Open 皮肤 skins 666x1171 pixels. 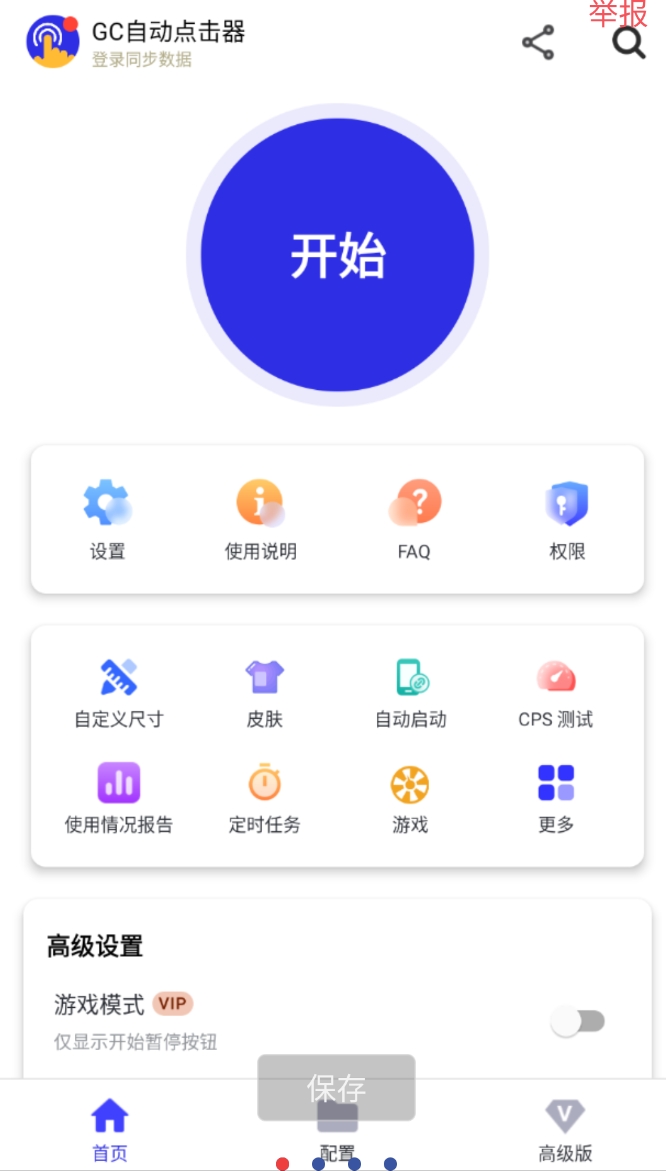click(x=265, y=693)
